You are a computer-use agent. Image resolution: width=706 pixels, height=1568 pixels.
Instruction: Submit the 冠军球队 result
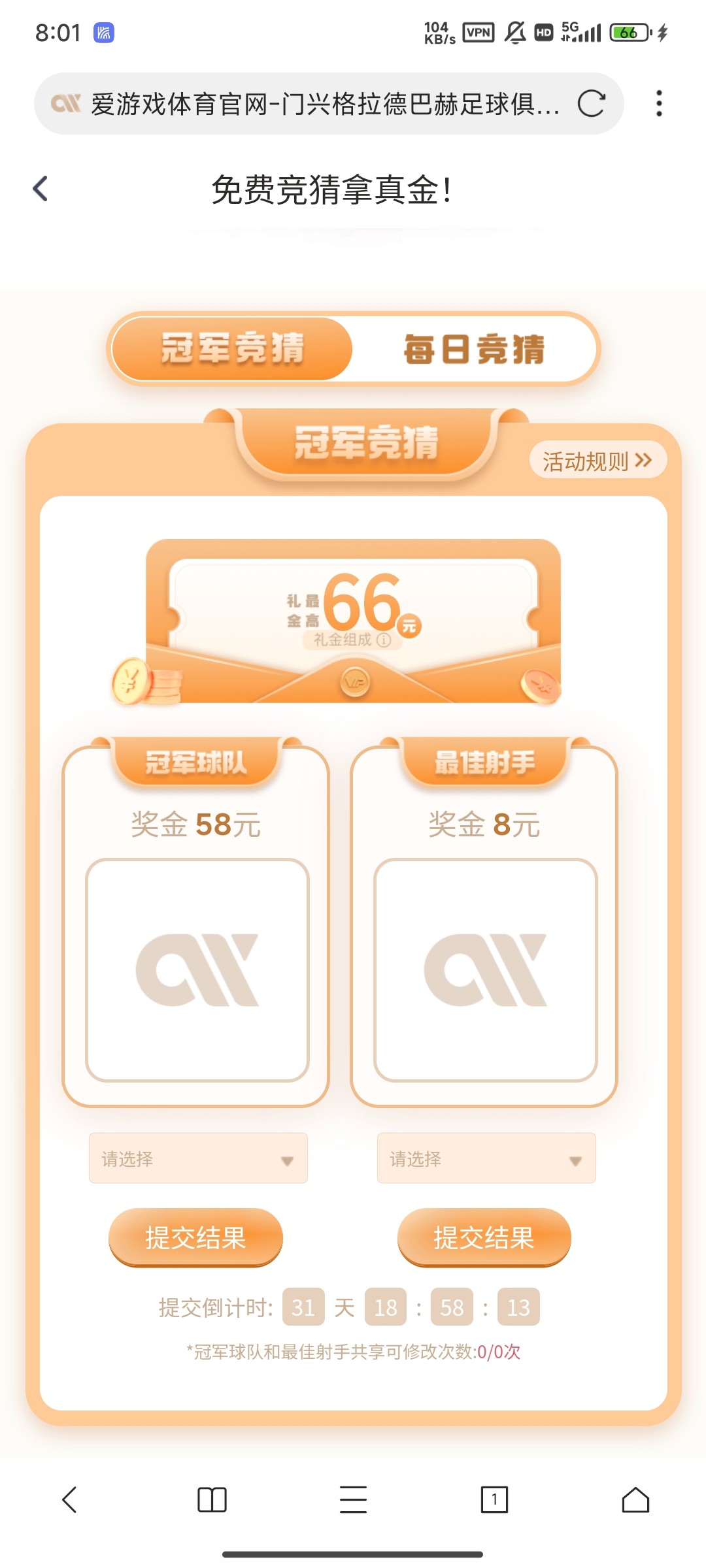195,1237
